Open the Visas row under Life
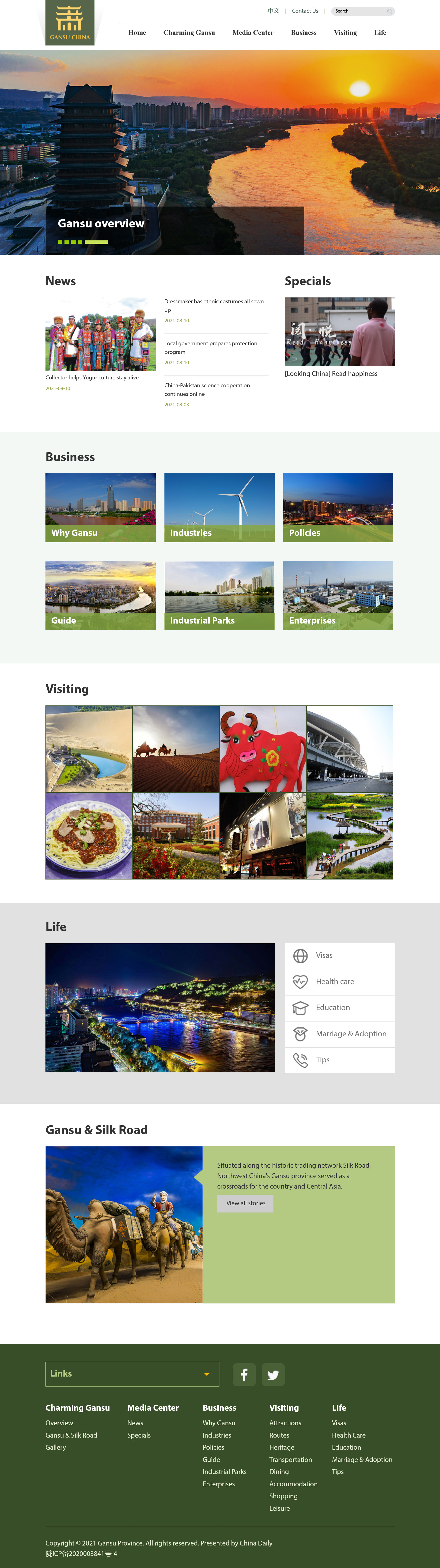Image resolution: width=440 pixels, height=1568 pixels. coord(340,956)
